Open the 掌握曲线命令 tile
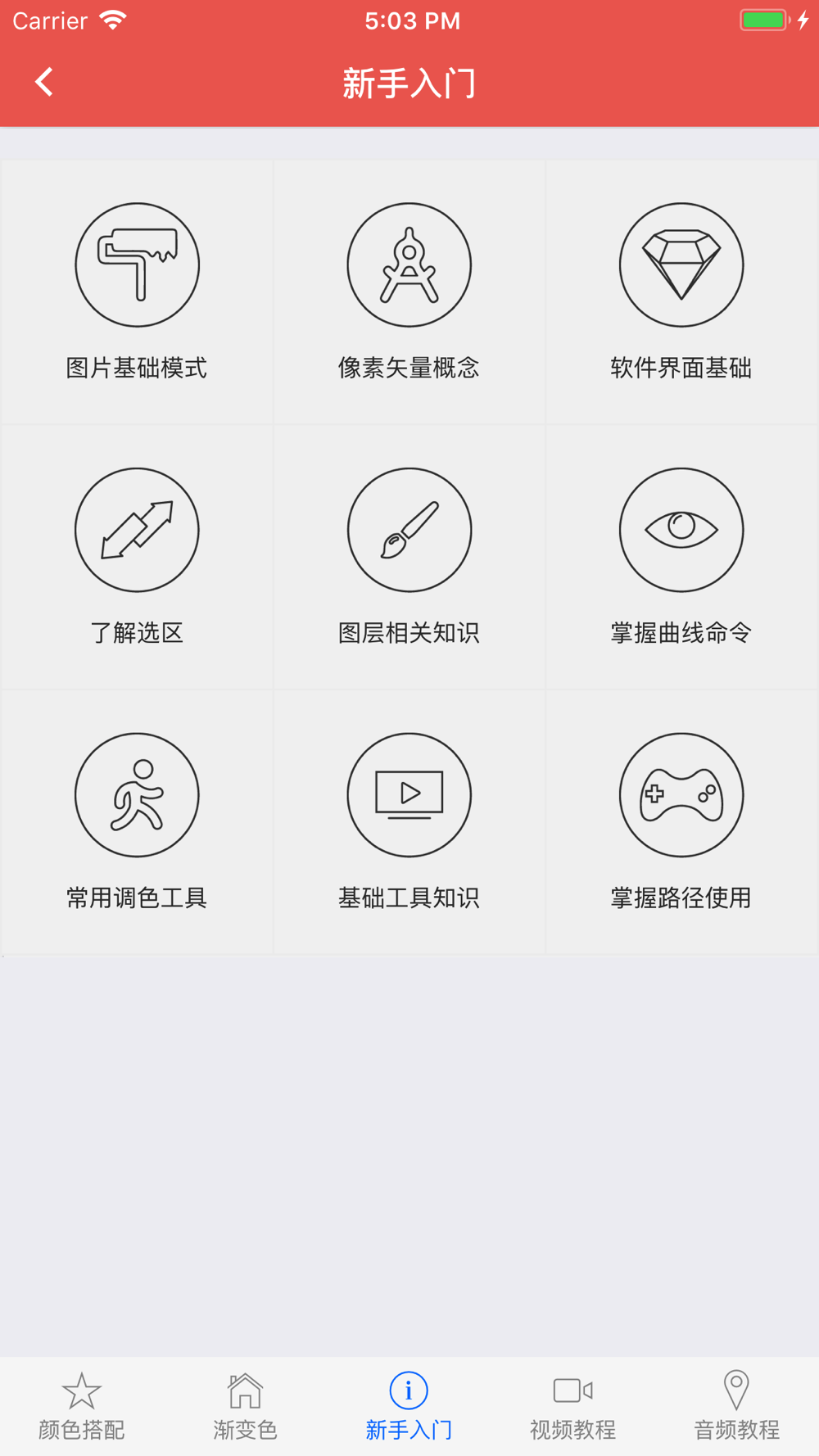819x1456 pixels. tap(682, 558)
